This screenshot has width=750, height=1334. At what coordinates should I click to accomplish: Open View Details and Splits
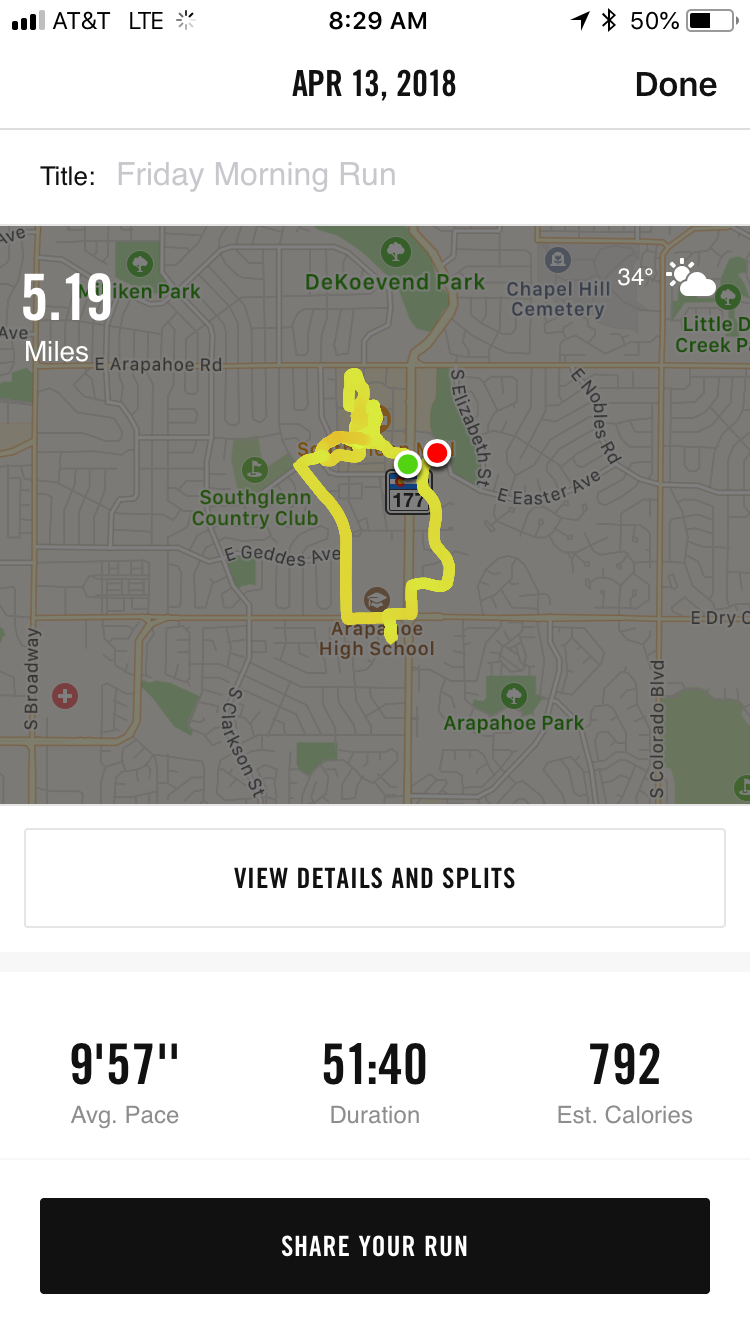point(375,878)
